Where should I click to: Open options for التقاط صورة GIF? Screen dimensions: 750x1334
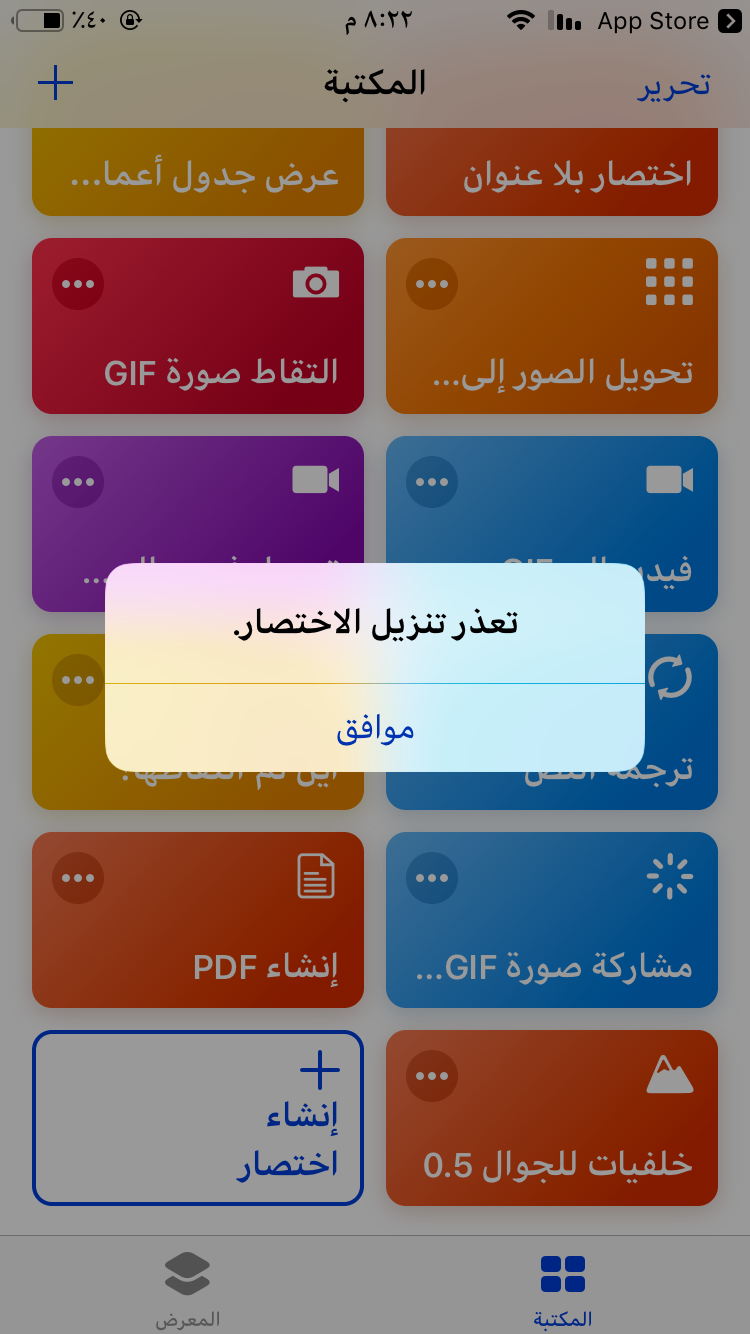click(78, 284)
